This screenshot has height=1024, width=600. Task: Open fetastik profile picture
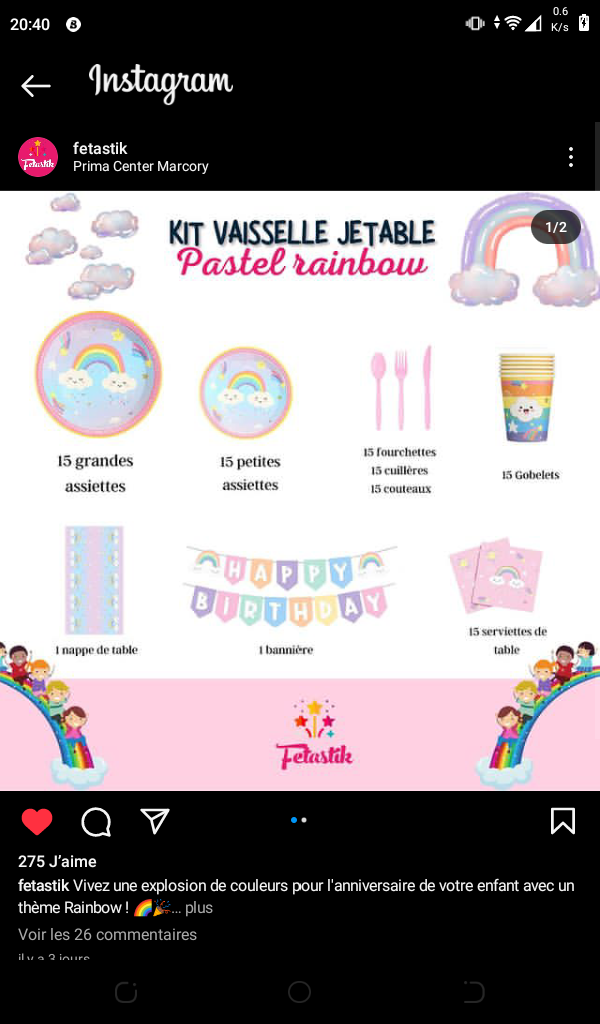38,157
